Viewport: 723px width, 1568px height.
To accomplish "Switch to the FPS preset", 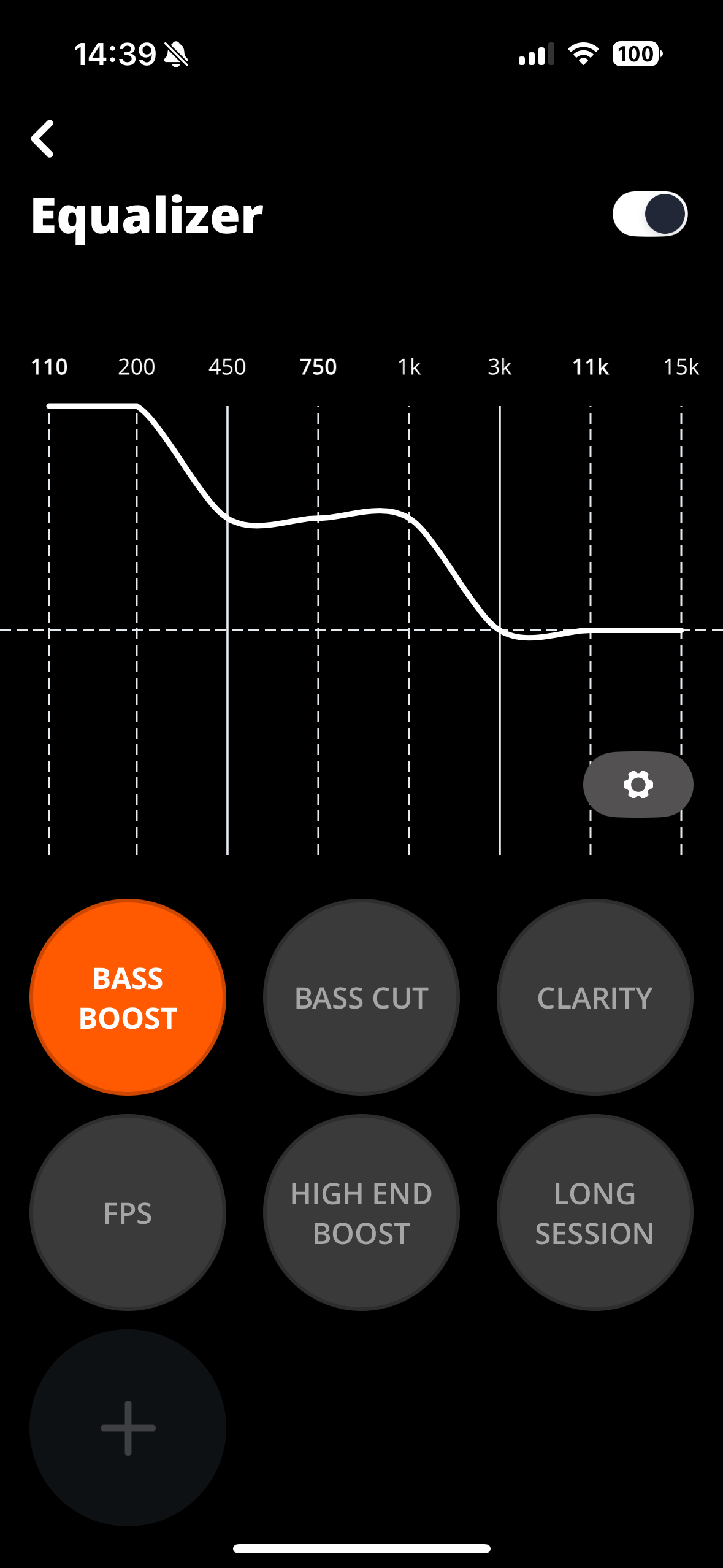I will [x=128, y=1213].
